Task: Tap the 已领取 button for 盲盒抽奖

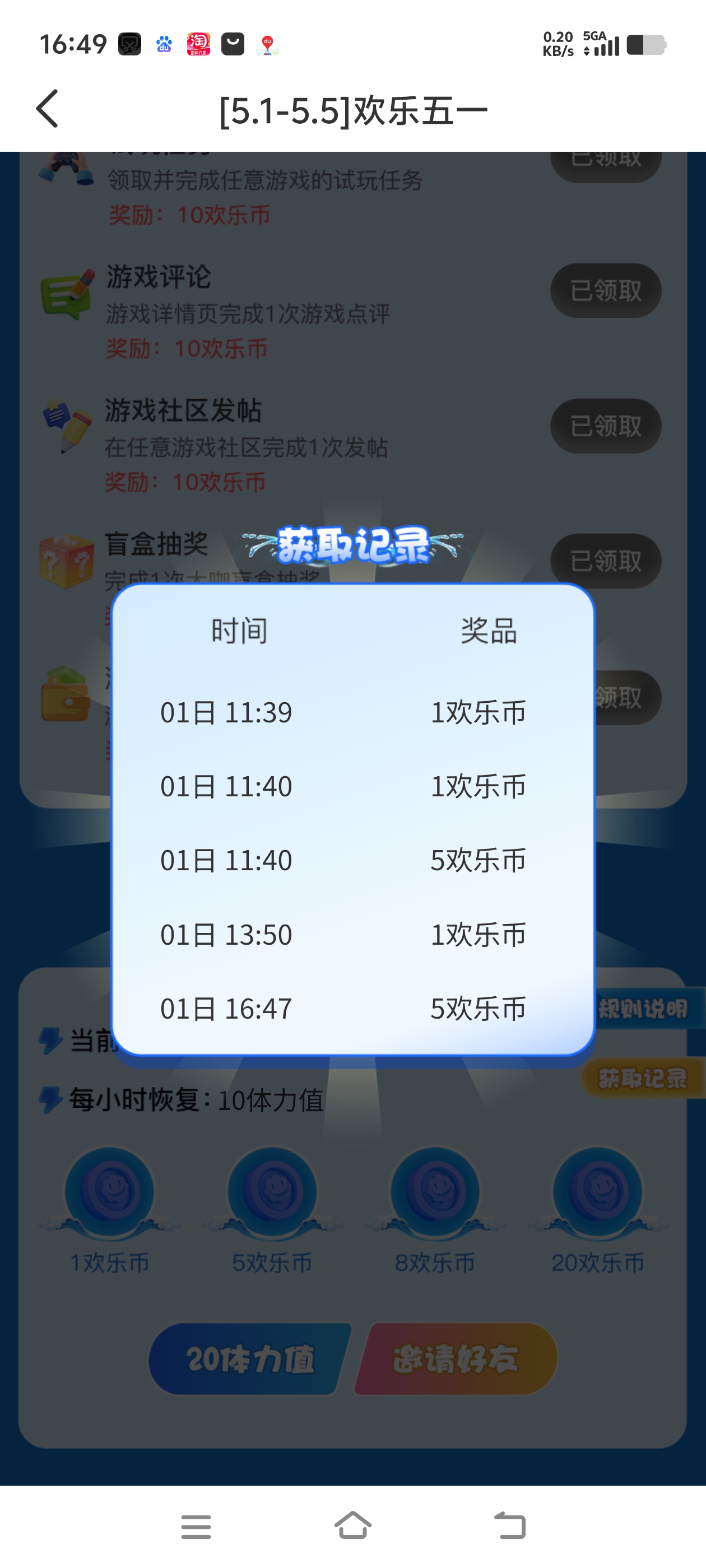Action: pyautogui.click(x=606, y=561)
